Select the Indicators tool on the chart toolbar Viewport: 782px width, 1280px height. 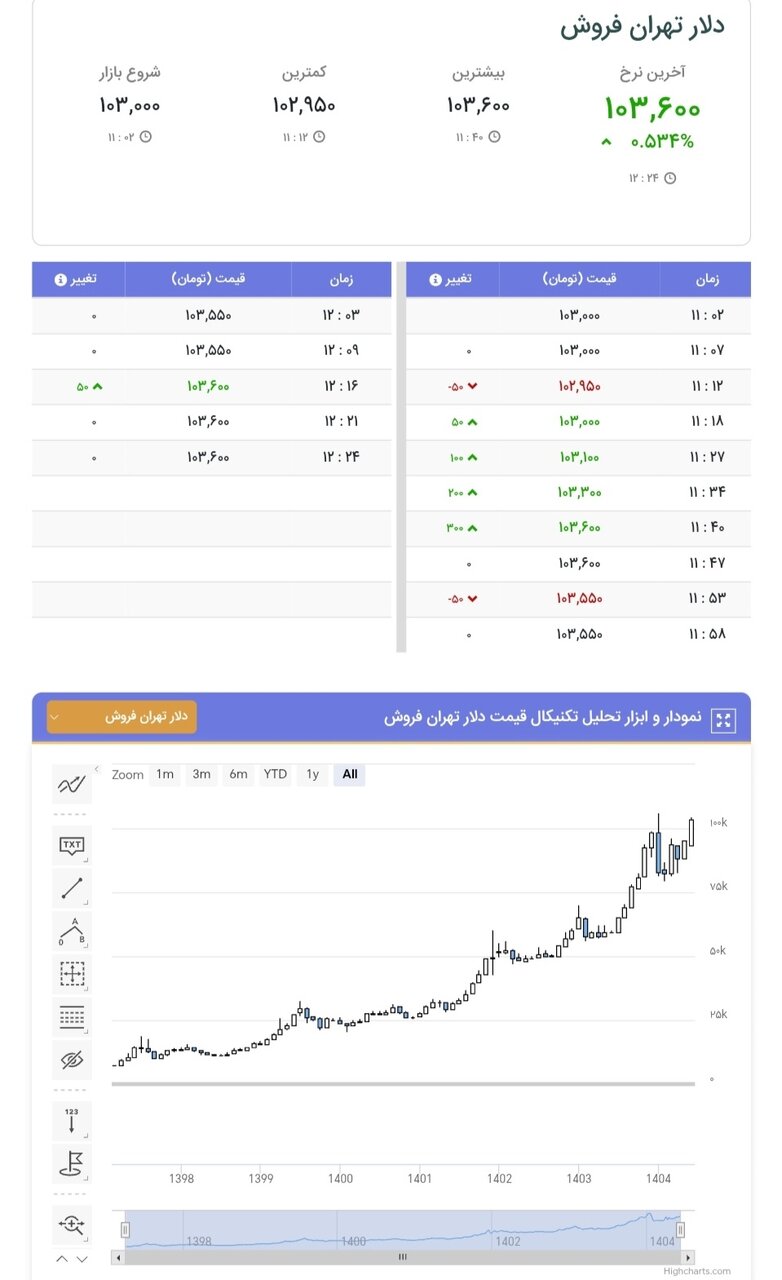71,784
